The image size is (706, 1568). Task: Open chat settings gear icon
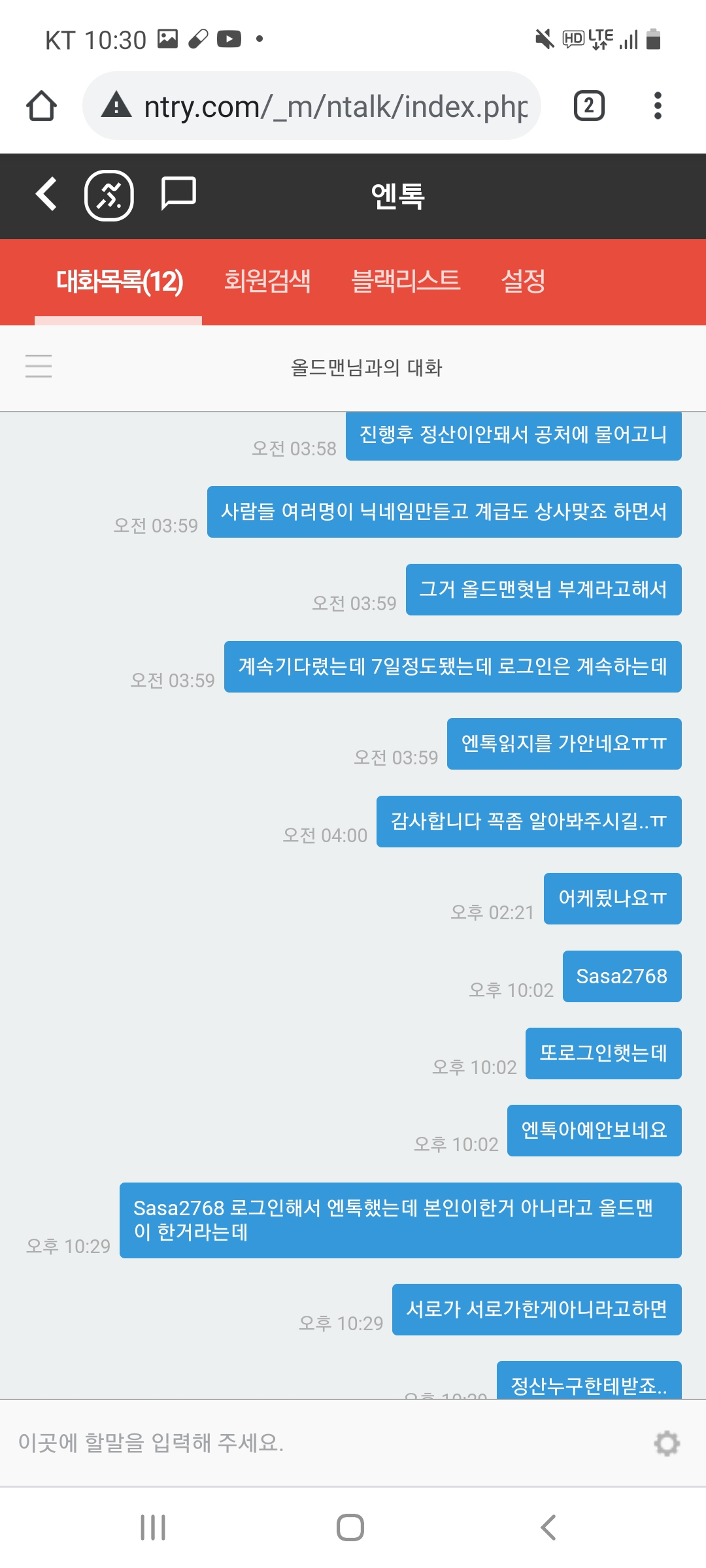pyautogui.click(x=667, y=1443)
